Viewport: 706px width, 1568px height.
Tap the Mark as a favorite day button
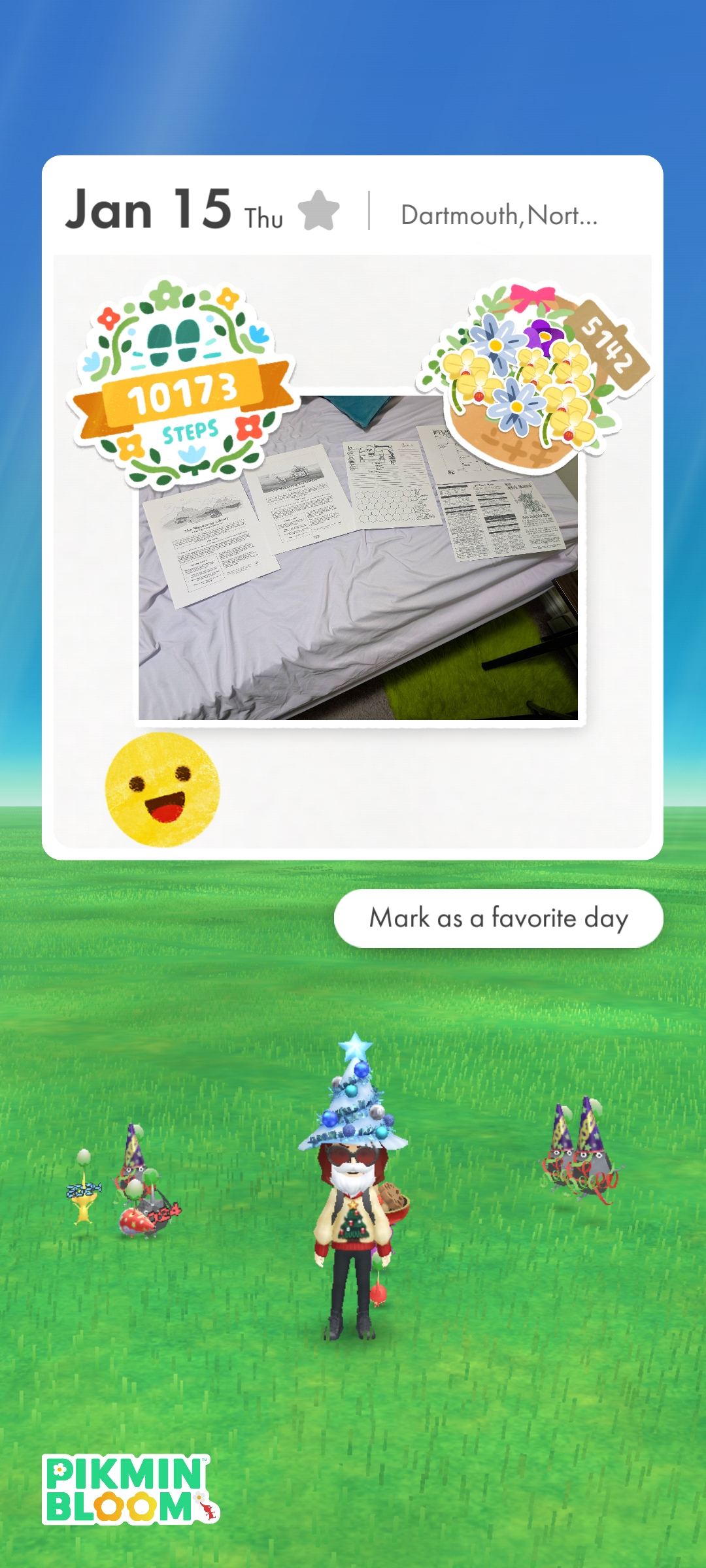pyautogui.click(x=498, y=918)
